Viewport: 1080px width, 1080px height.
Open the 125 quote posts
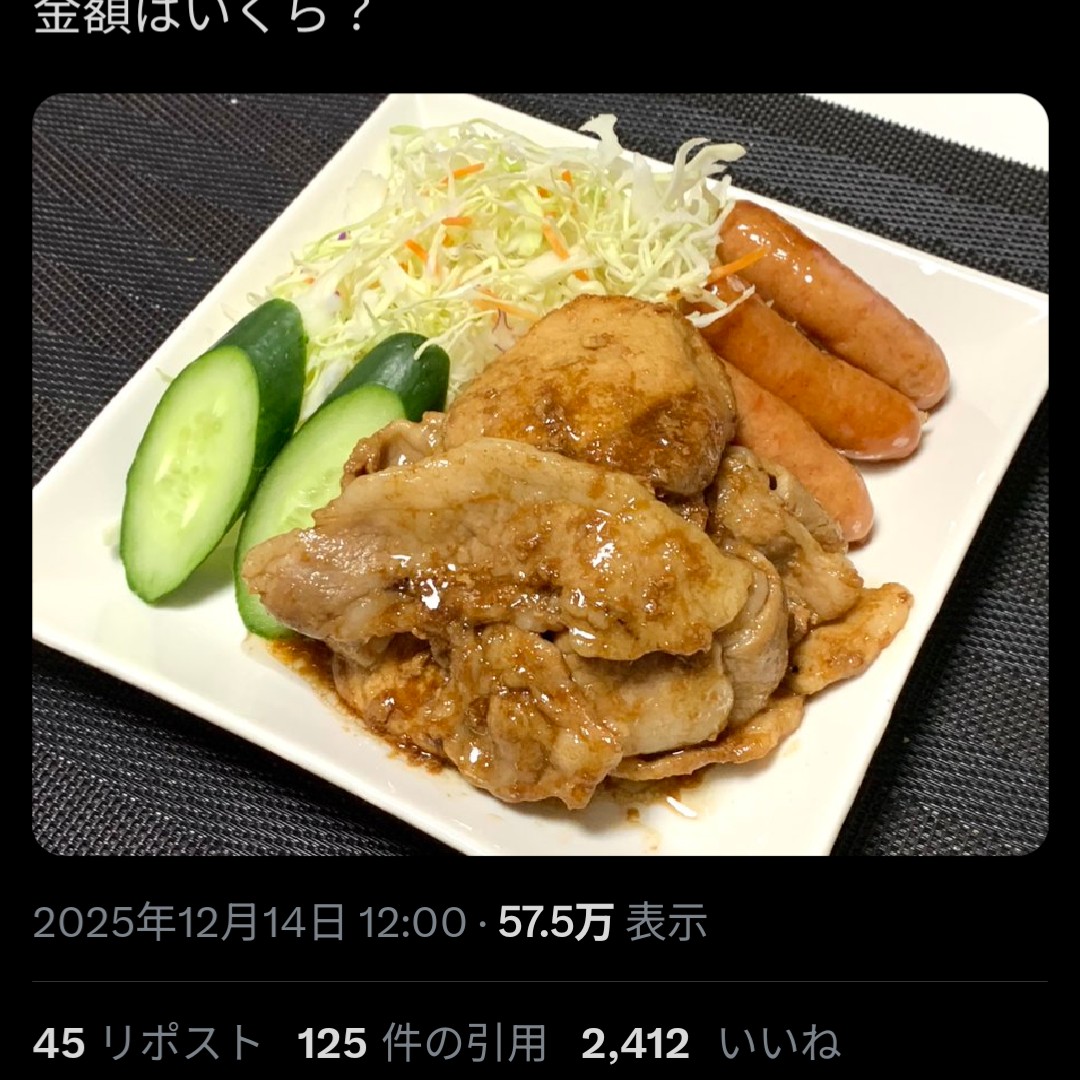[x=421, y=1044]
